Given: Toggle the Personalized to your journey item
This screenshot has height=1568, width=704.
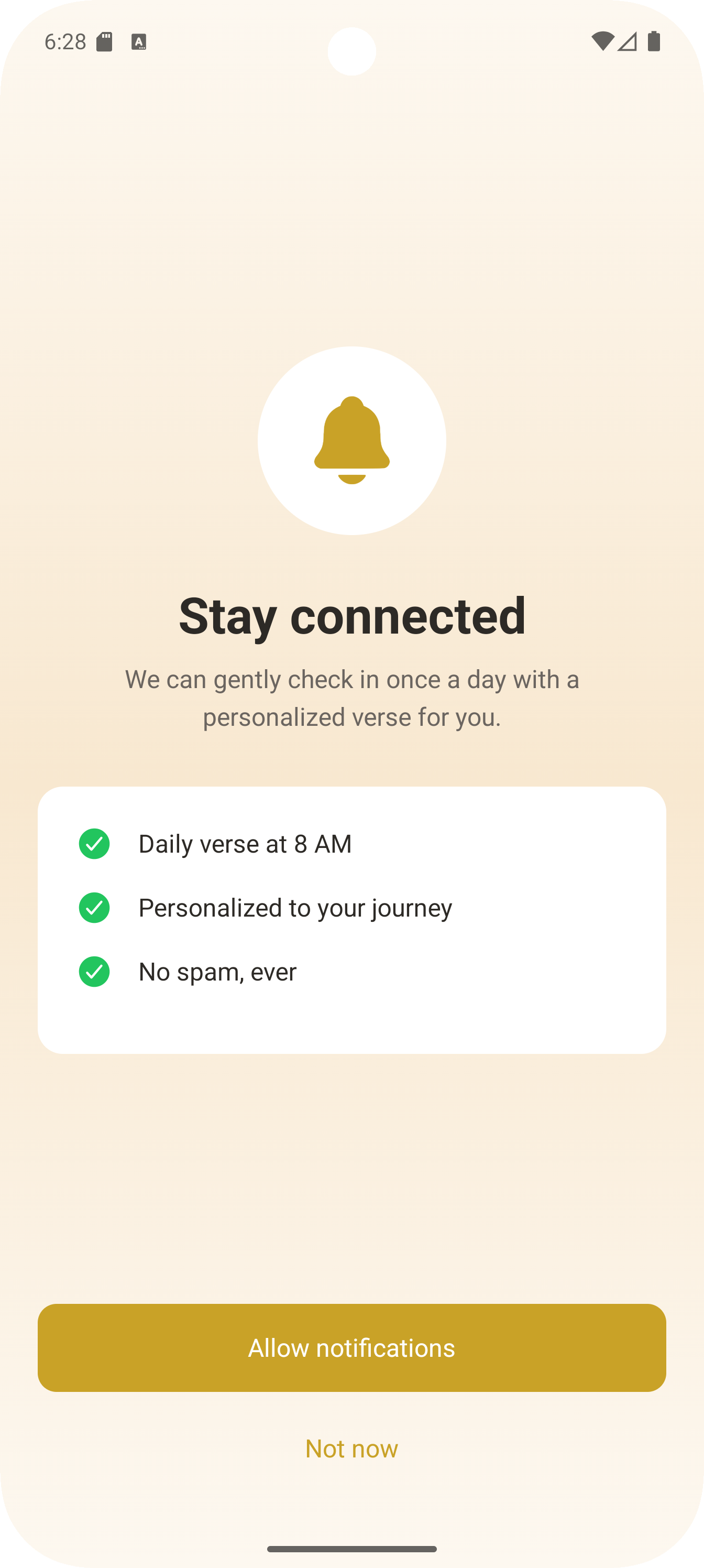Looking at the screenshot, I should point(295,908).
